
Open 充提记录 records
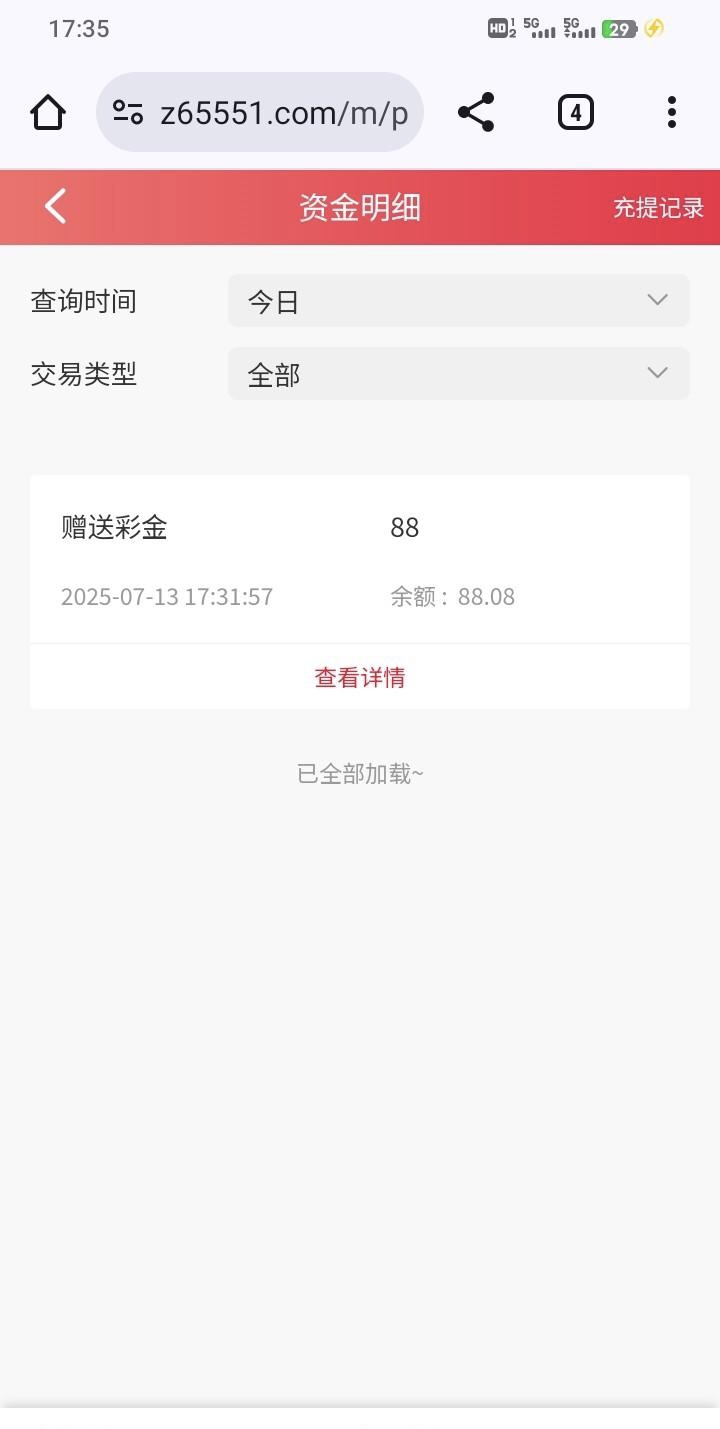pyautogui.click(x=658, y=208)
